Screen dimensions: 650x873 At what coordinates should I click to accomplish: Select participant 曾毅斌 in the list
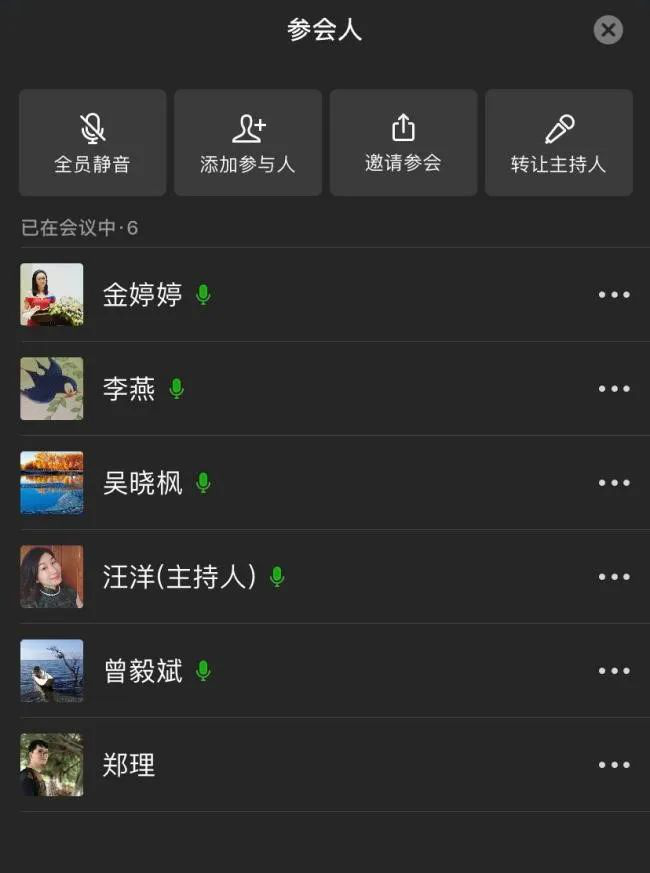click(142, 671)
